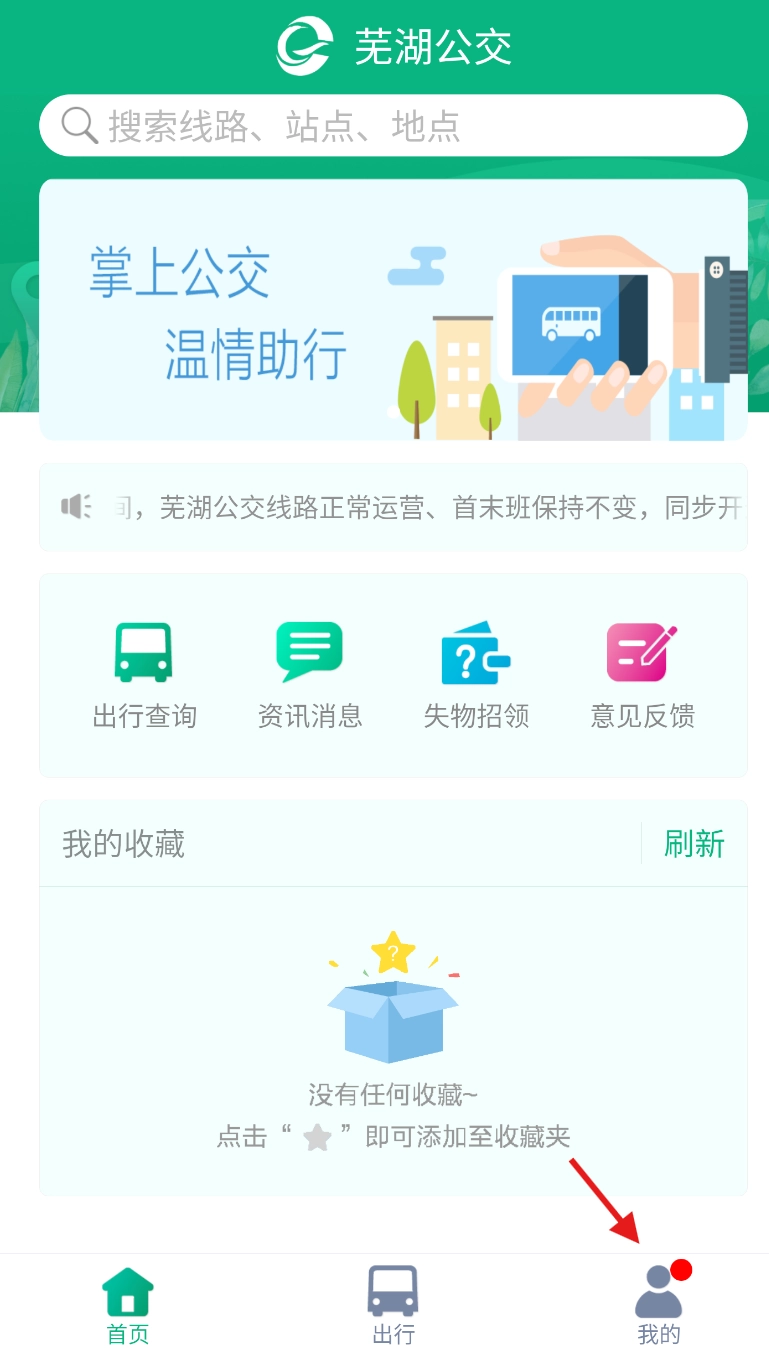Refresh favorites with 刷新

pos(694,844)
